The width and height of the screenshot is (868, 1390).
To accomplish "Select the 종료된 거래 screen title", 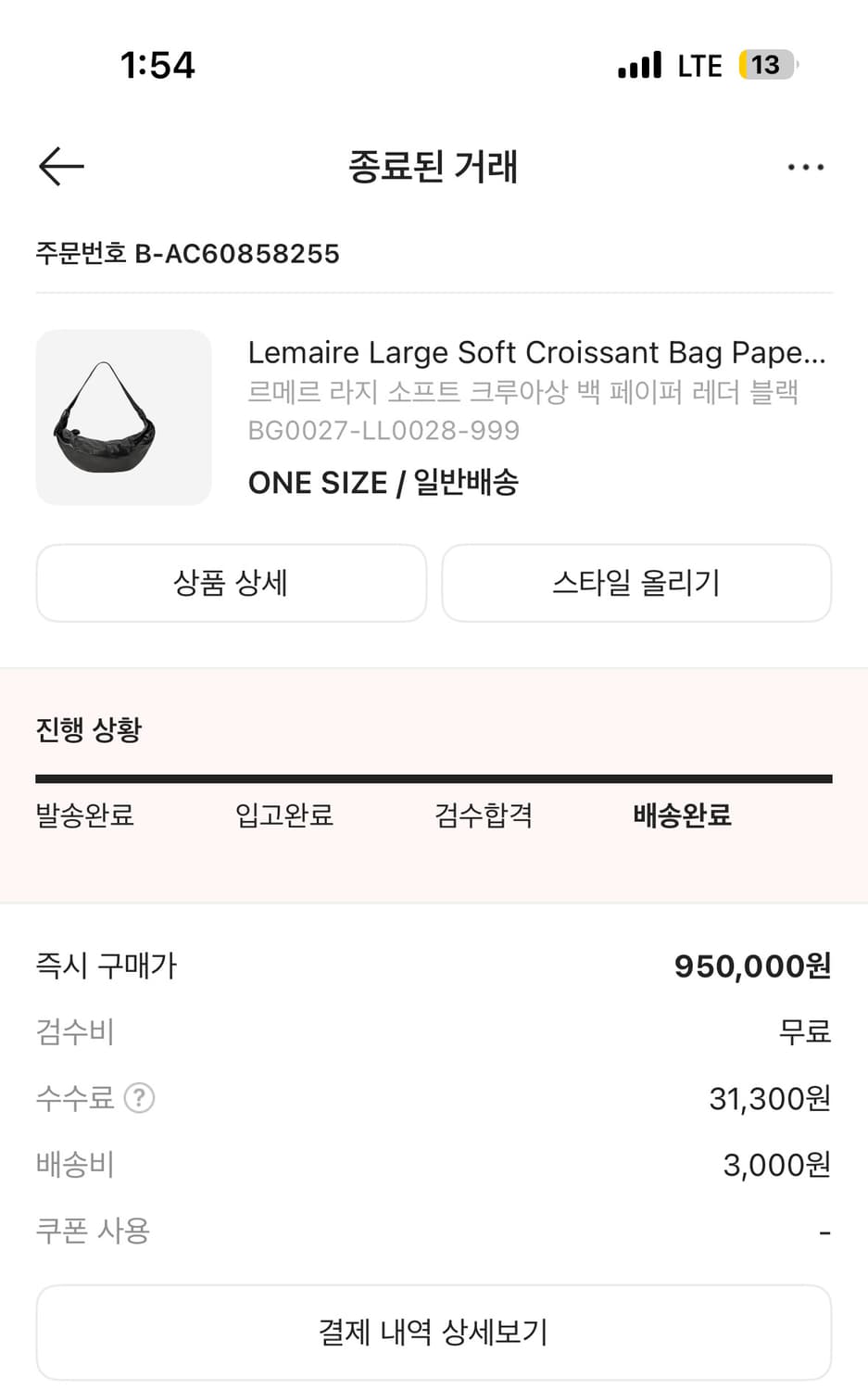I will (434, 167).
